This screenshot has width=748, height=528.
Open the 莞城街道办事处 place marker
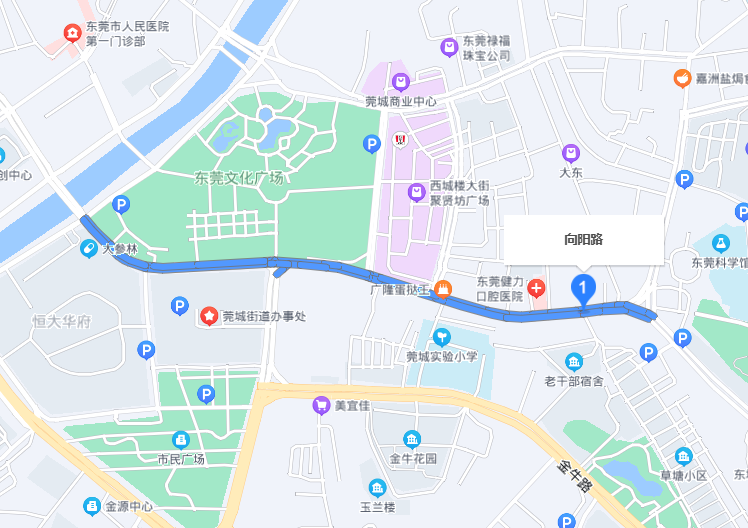coord(210,316)
